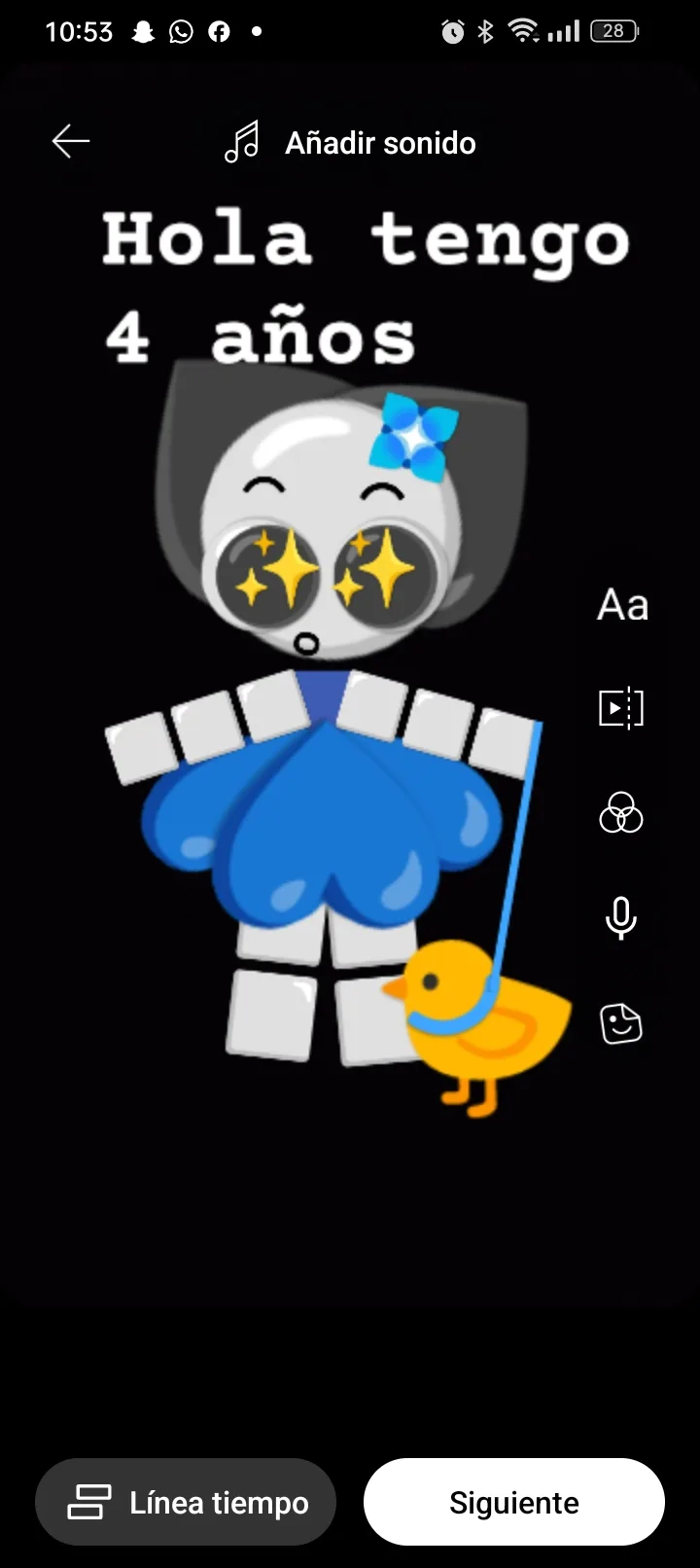Record a voiceover with the microphone

tap(621, 917)
